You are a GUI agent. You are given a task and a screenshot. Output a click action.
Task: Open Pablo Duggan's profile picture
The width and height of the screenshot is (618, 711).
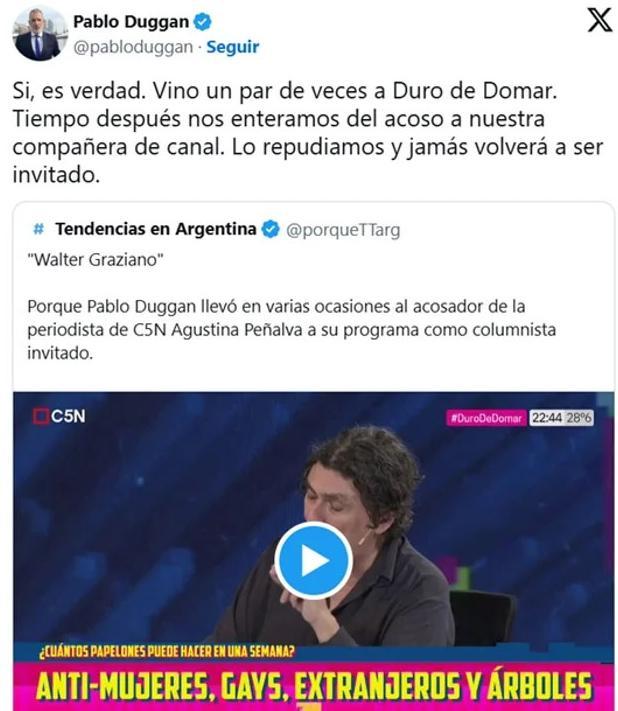pos(38,33)
